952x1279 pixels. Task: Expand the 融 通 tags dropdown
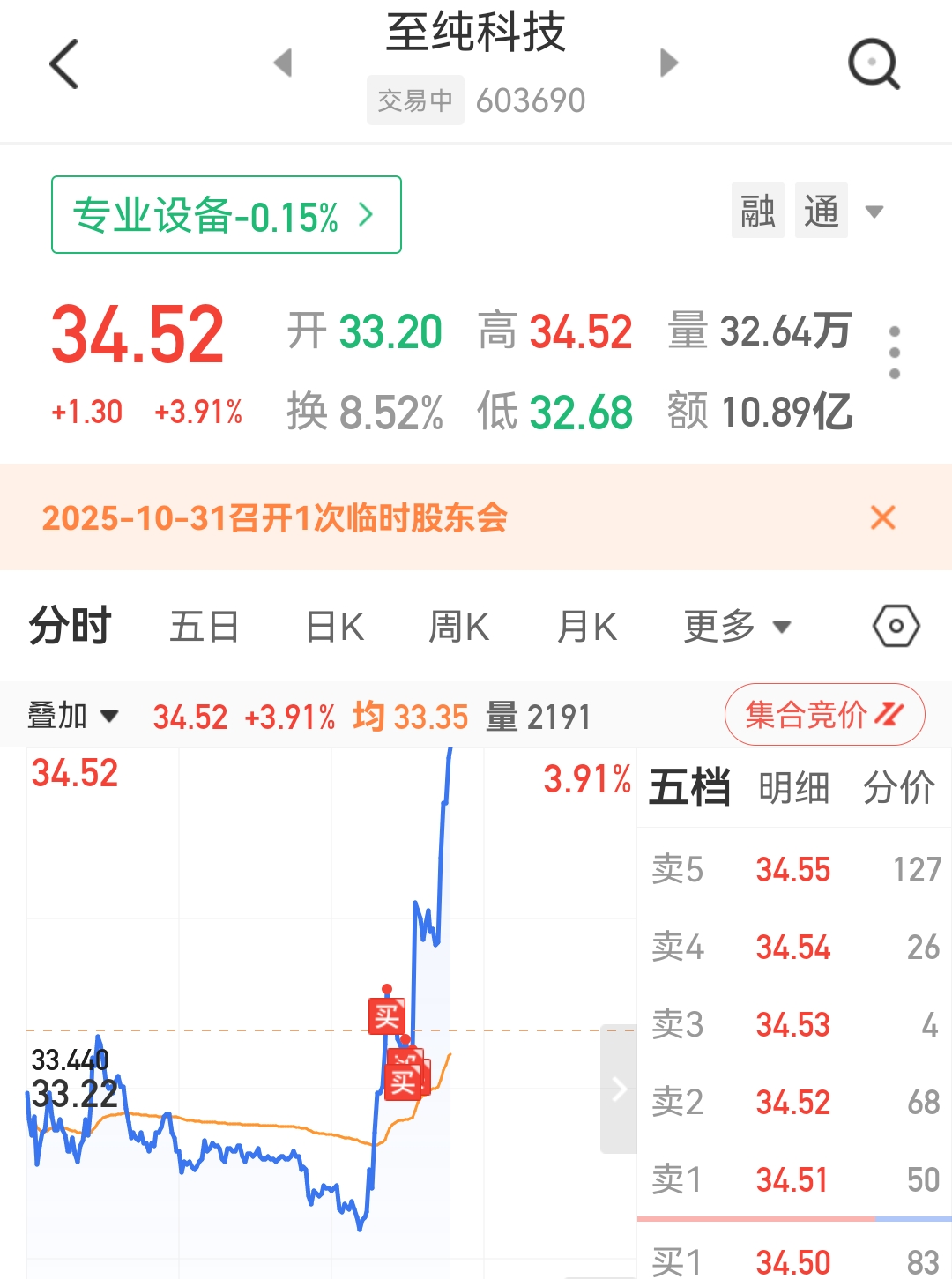[x=874, y=212]
